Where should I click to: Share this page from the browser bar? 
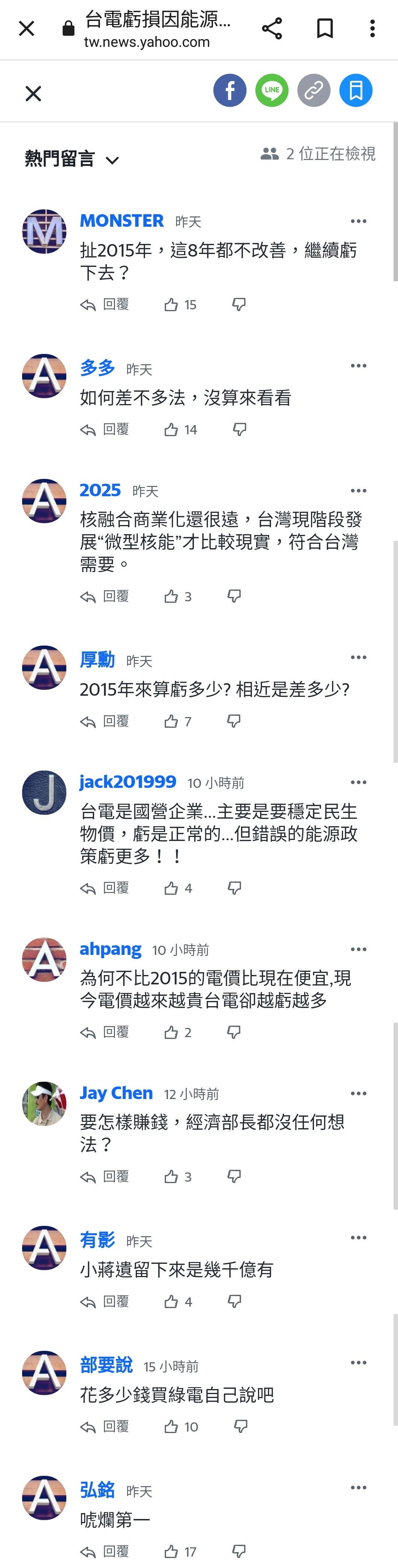point(272,29)
